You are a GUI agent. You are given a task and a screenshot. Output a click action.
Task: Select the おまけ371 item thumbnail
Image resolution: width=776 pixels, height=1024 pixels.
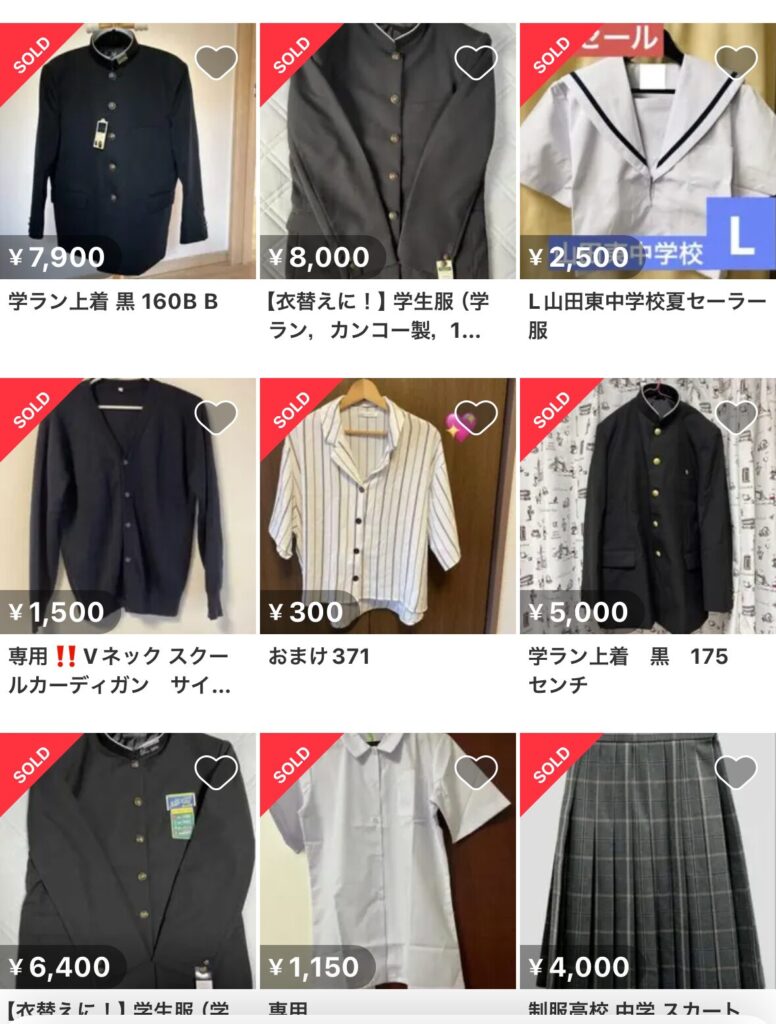[388, 500]
